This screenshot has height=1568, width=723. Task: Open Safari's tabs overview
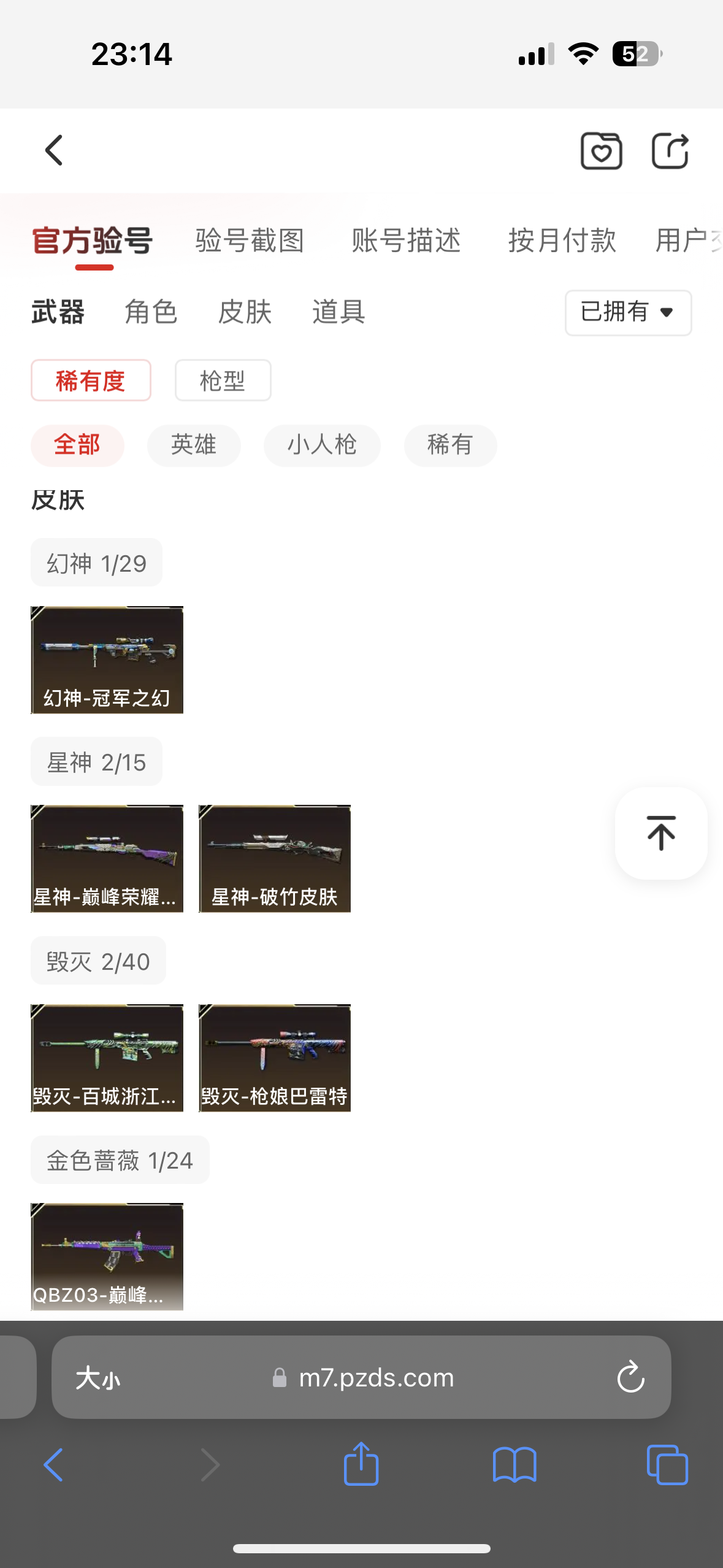click(667, 1465)
